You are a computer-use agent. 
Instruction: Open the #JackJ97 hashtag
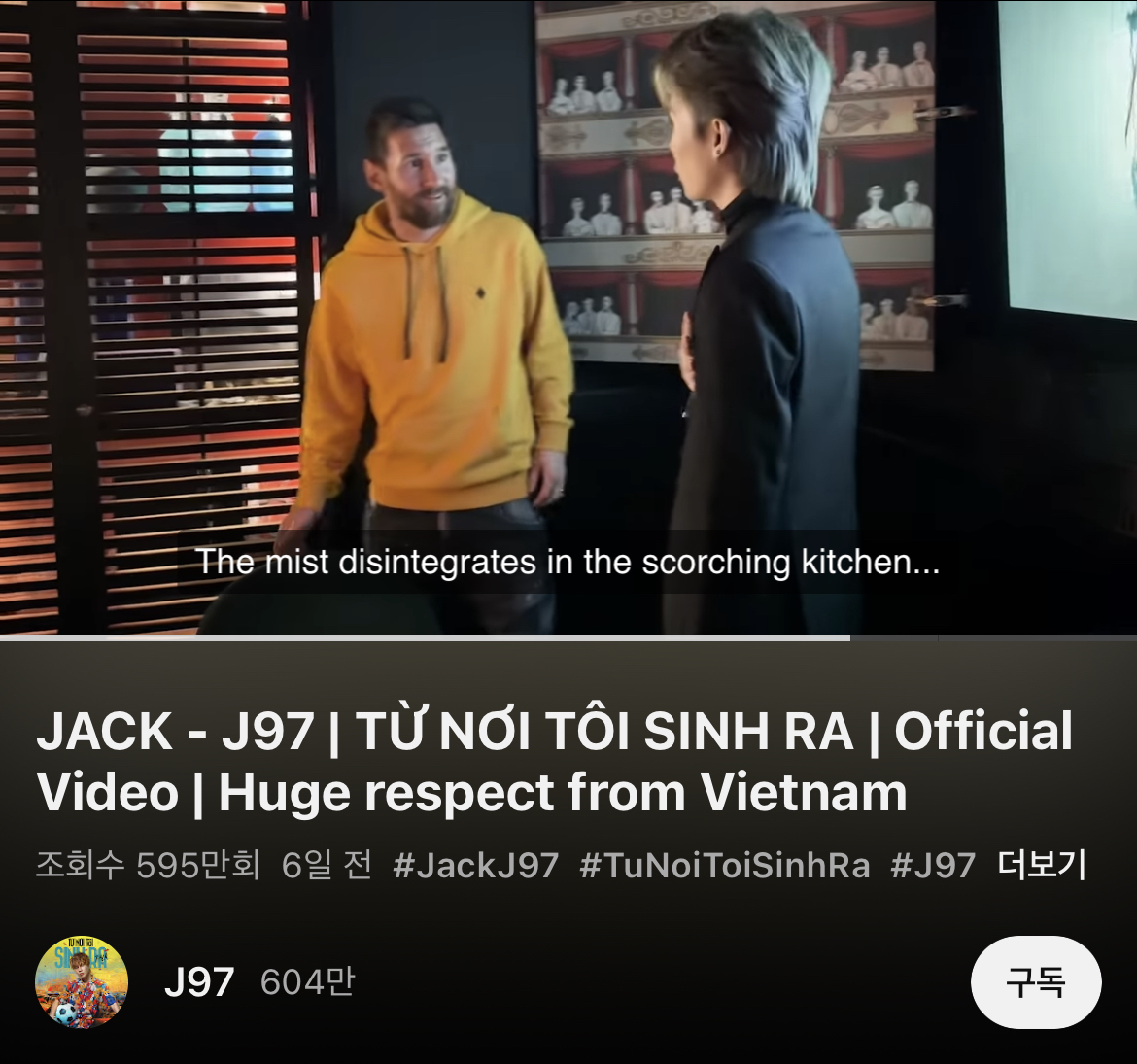point(475,865)
